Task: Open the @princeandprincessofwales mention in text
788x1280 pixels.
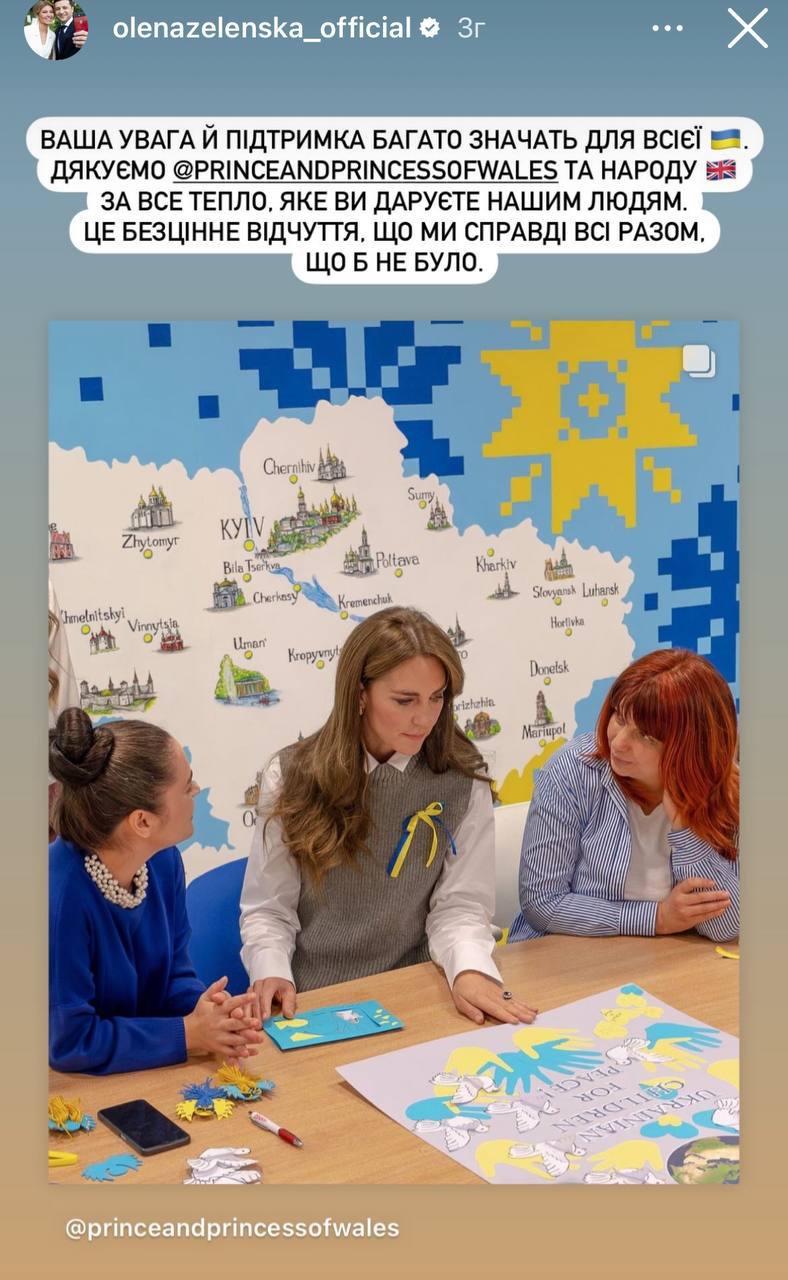Action: point(365,169)
